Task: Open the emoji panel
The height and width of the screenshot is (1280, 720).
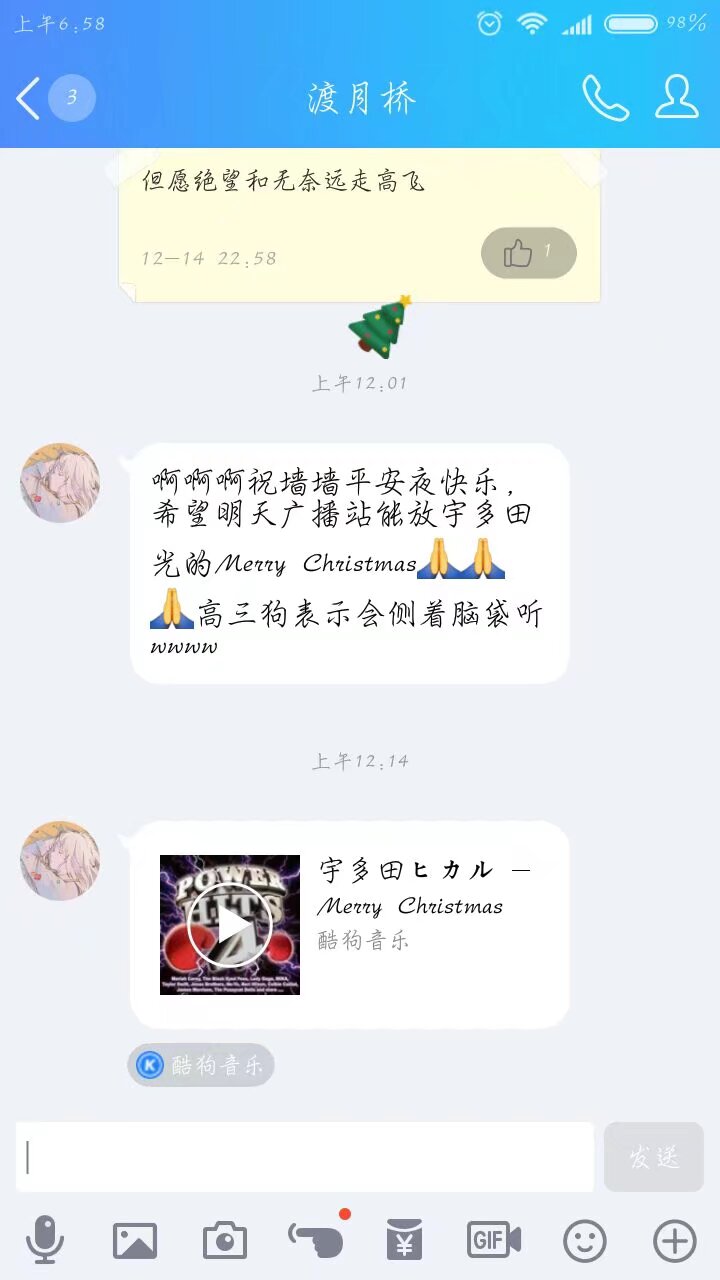Action: point(585,1241)
